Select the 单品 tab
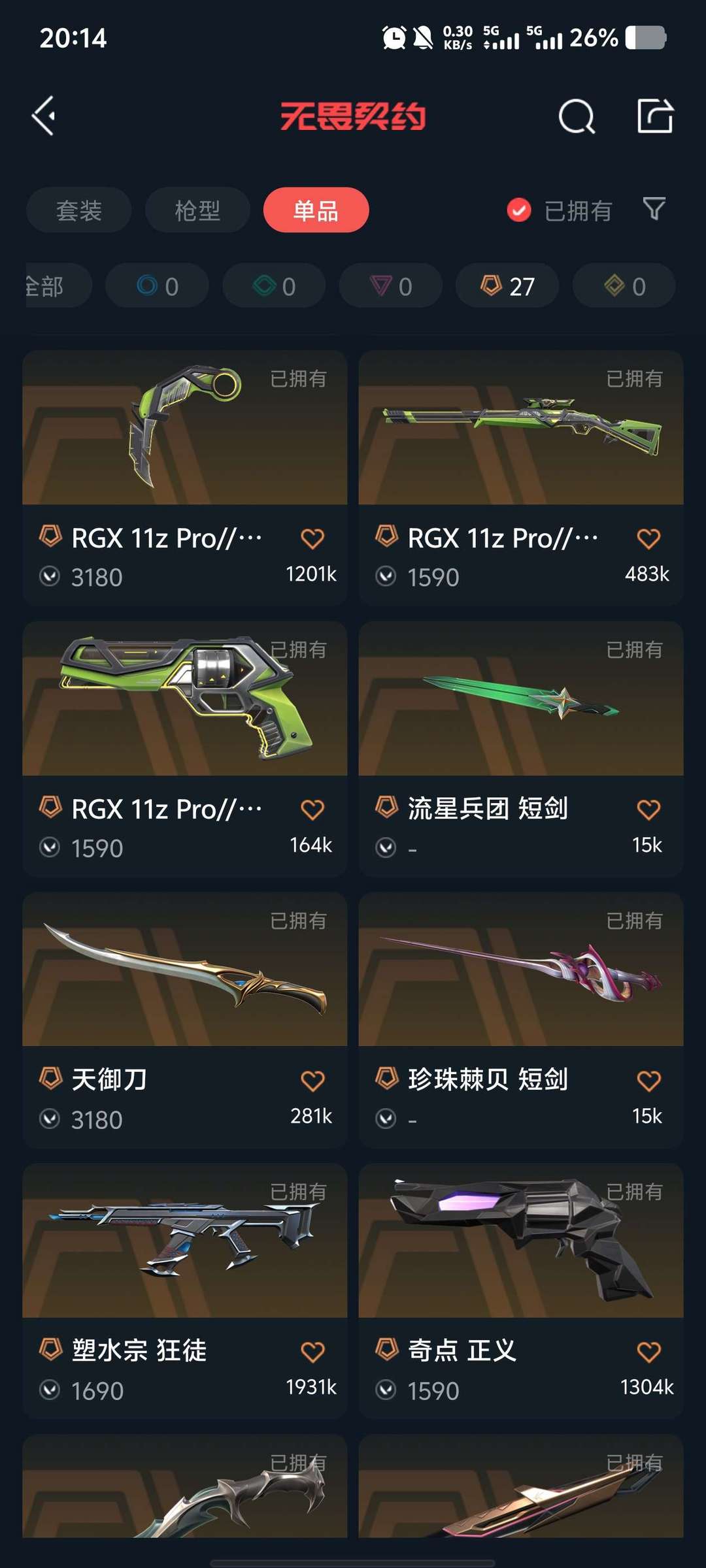706x1568 pixels. [316, 210]
